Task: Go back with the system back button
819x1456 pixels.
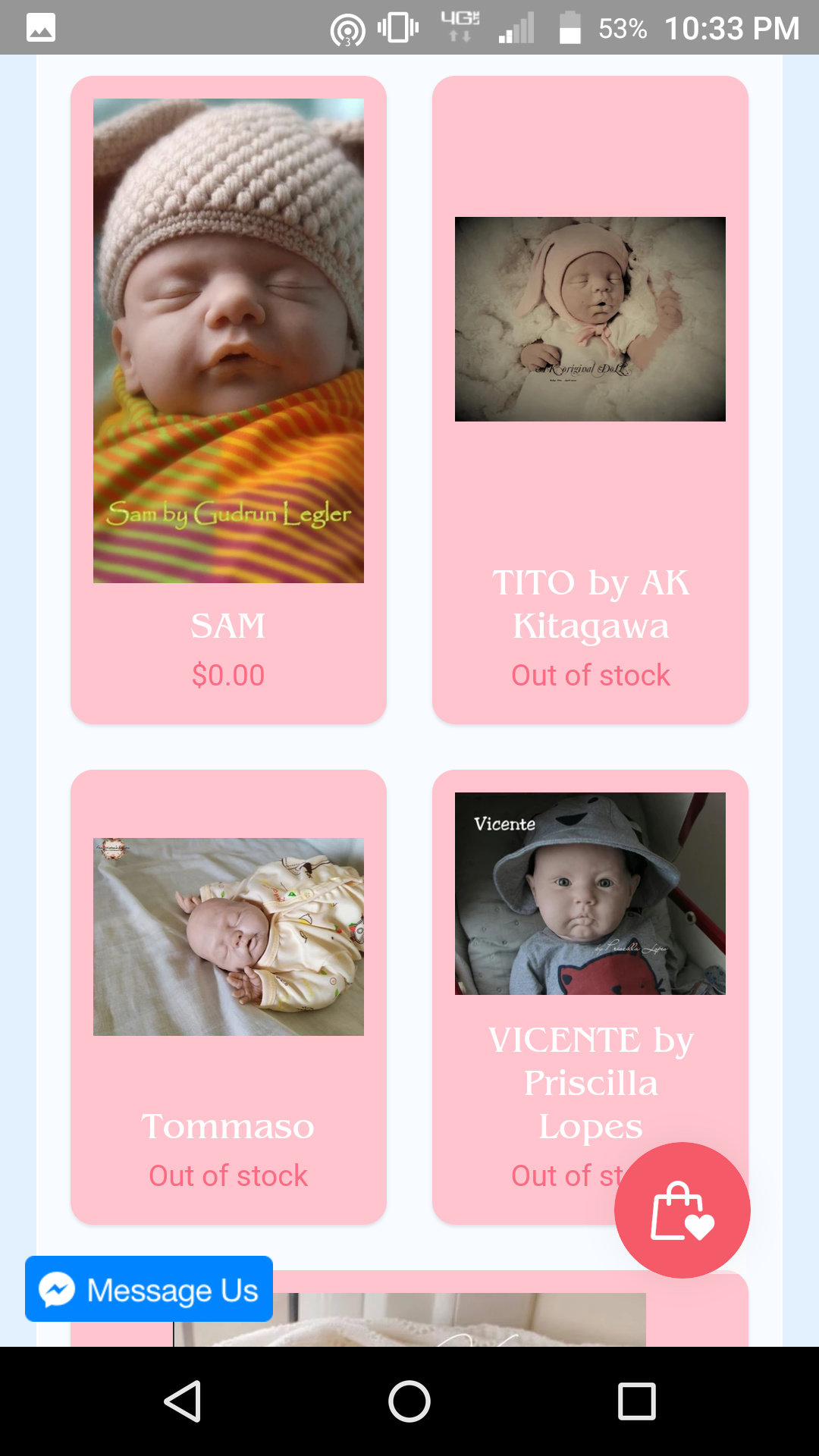Action: (x=182, y=1401)
